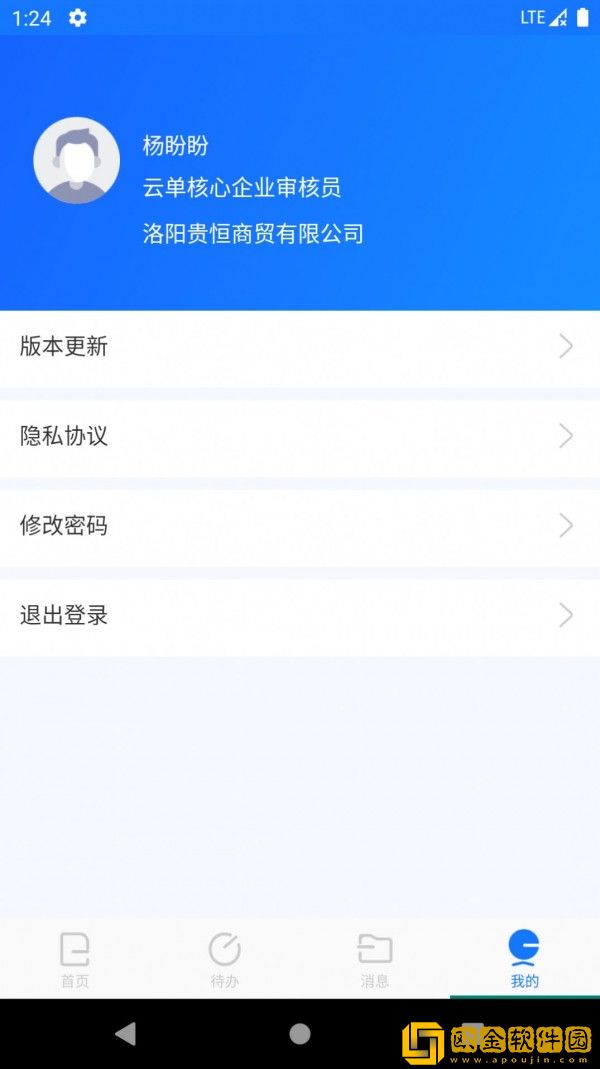Select the 我的 tab
This screenshot has width=600, height=1069.
click(524, 959)
